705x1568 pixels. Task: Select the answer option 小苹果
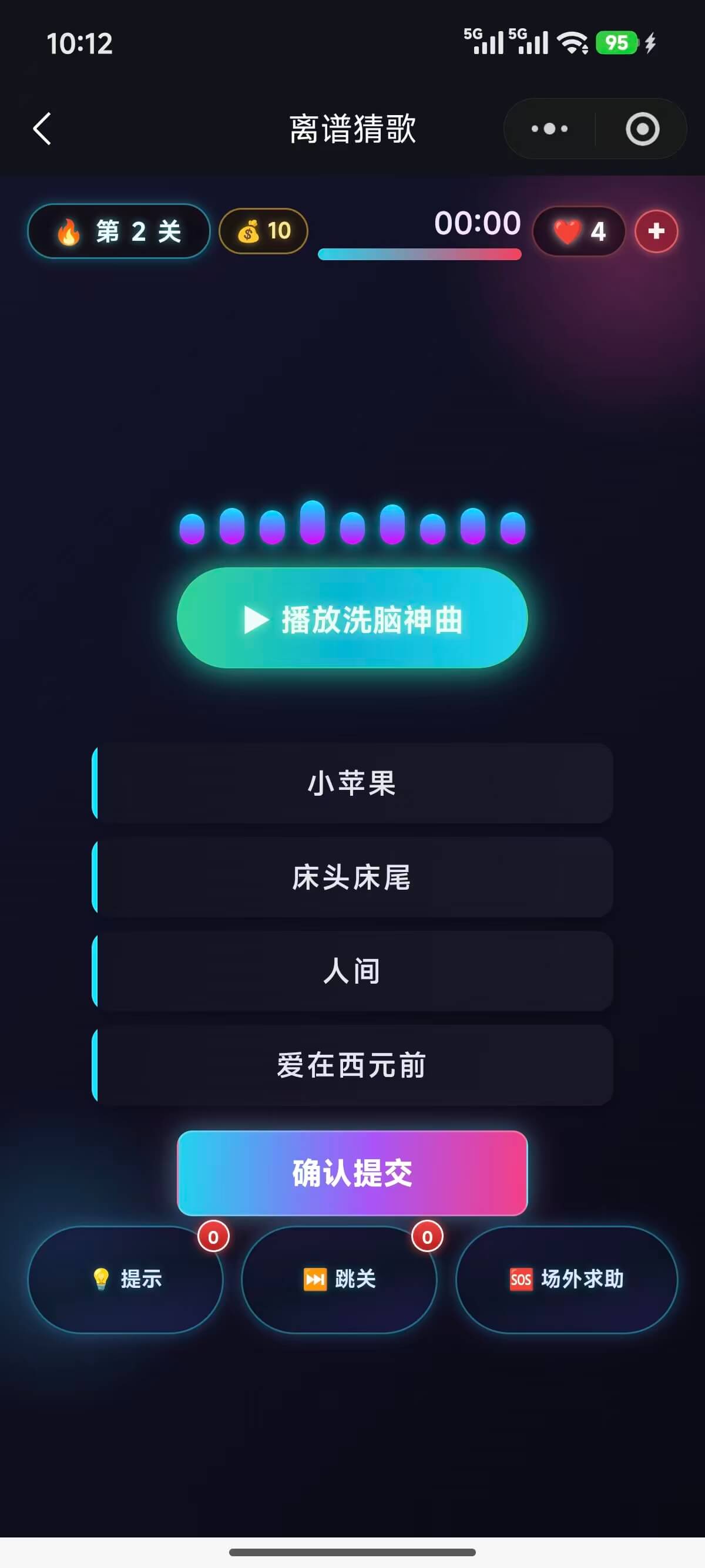click(x=352, y=784)
